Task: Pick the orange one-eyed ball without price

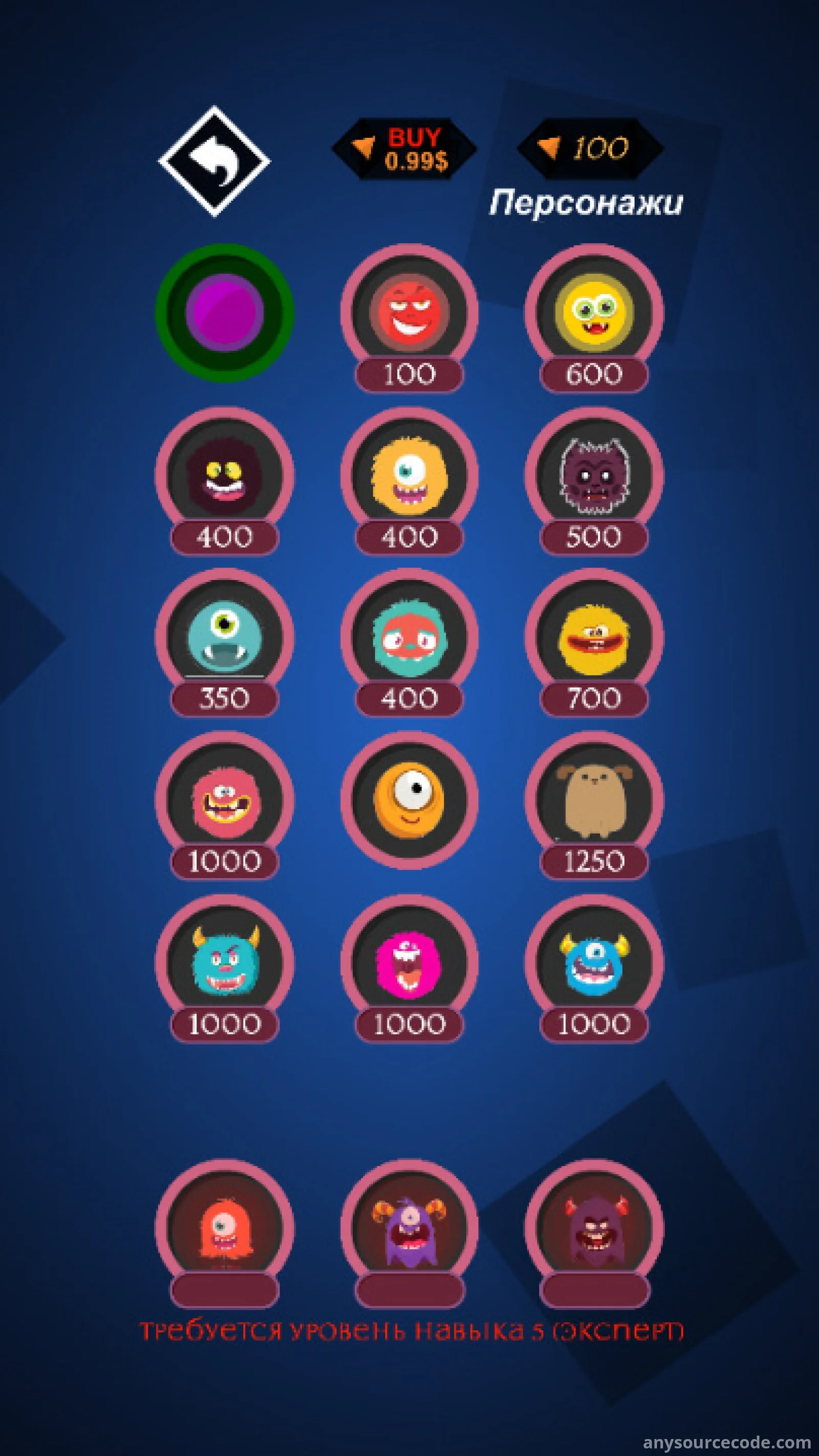Action: click(409, 800)
